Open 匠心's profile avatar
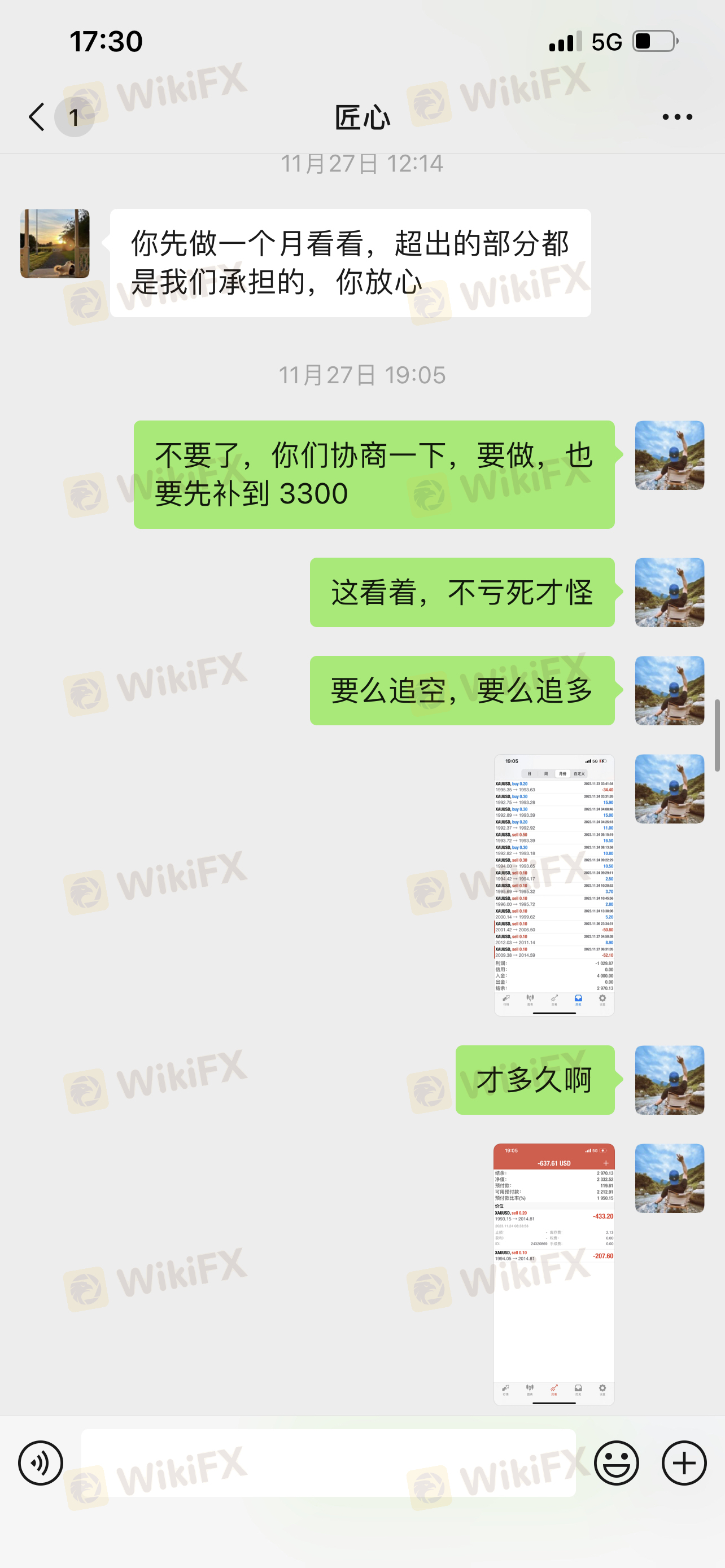 [x=55, y=243]
